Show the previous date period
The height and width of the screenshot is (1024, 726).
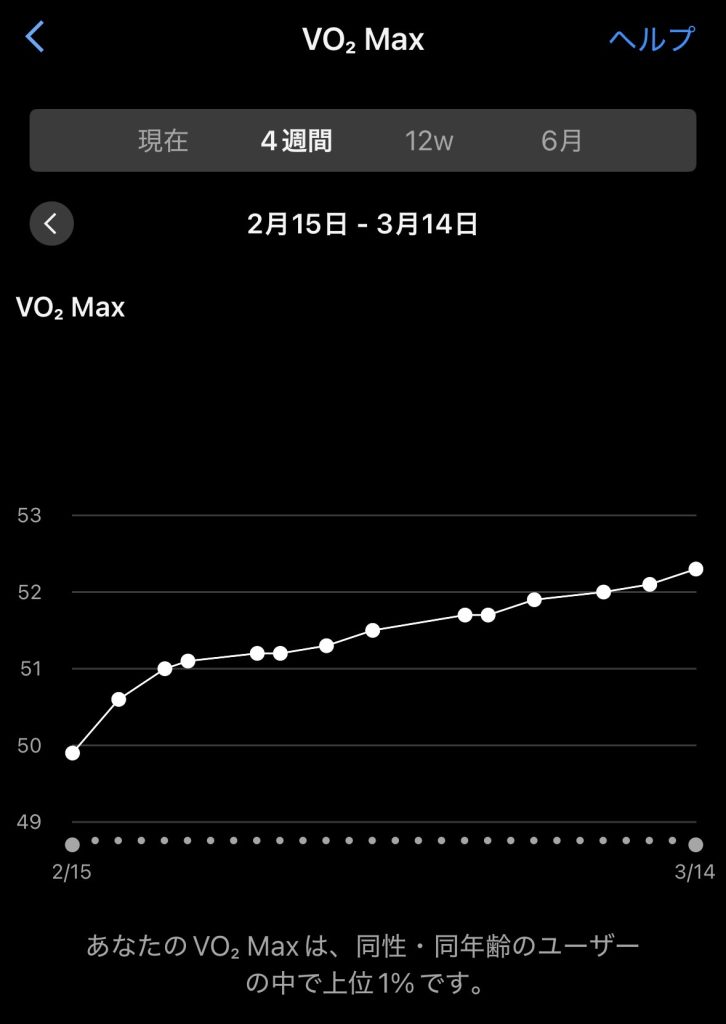click(x=52, y=224)
